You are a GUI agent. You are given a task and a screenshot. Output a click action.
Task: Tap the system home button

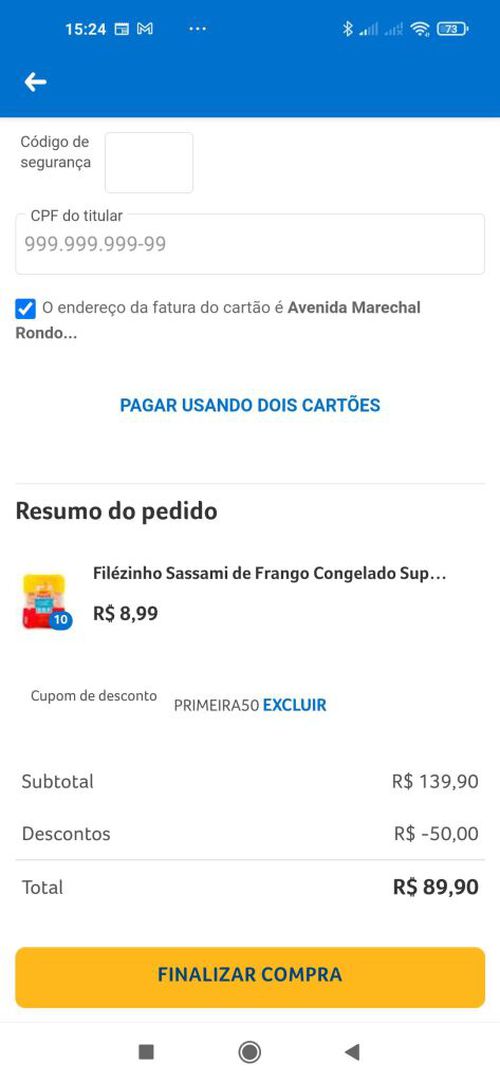point(249,1052)
